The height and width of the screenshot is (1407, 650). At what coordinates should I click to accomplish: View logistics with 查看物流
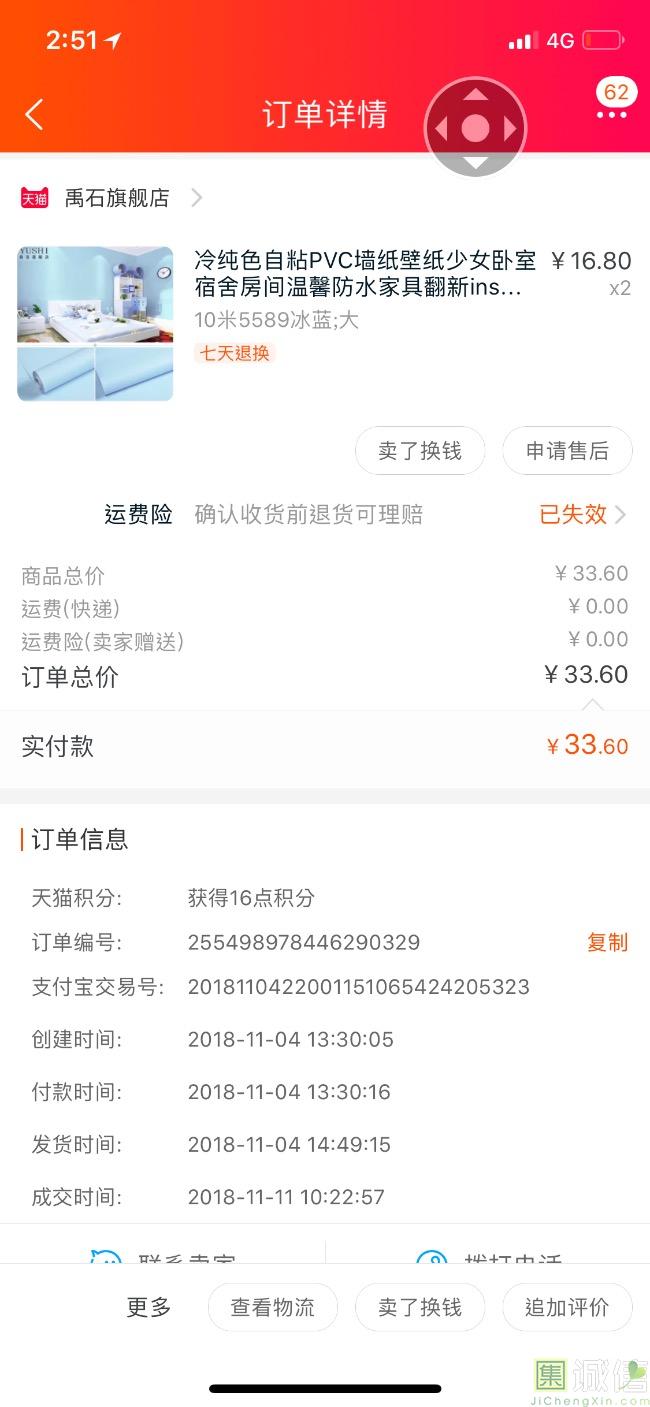272,1307
